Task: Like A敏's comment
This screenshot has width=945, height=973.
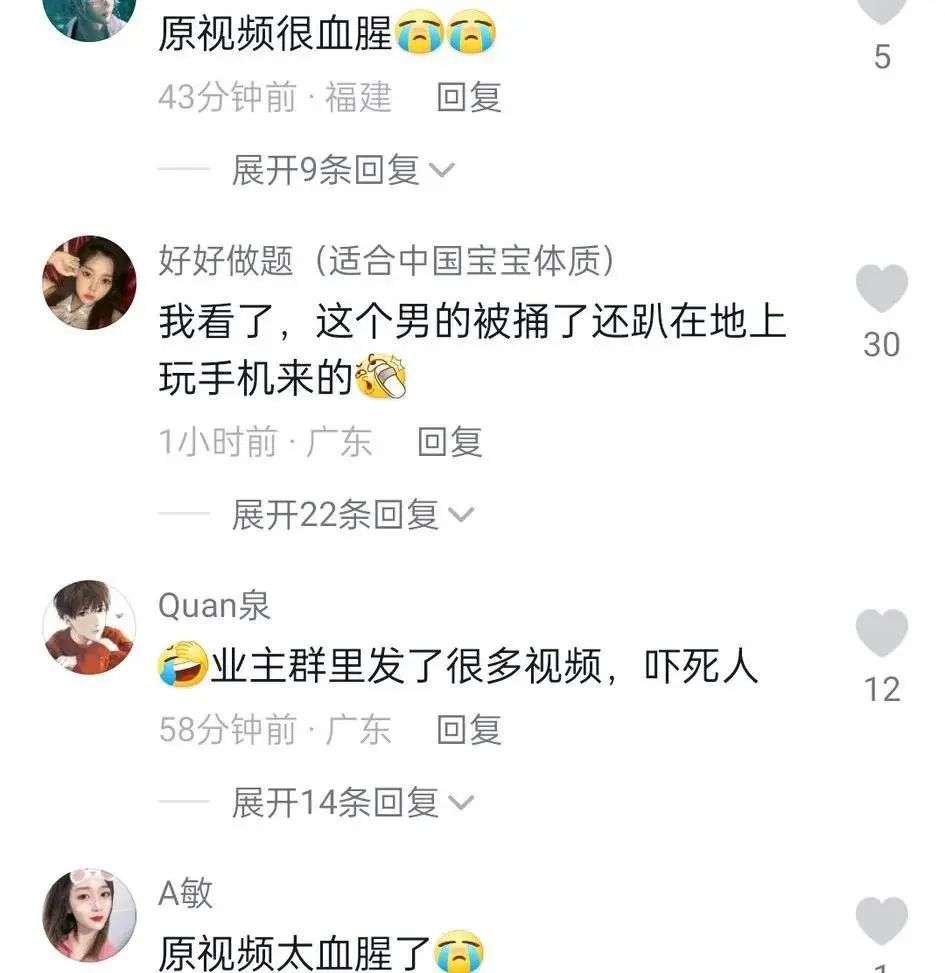Action: (881, 922)
